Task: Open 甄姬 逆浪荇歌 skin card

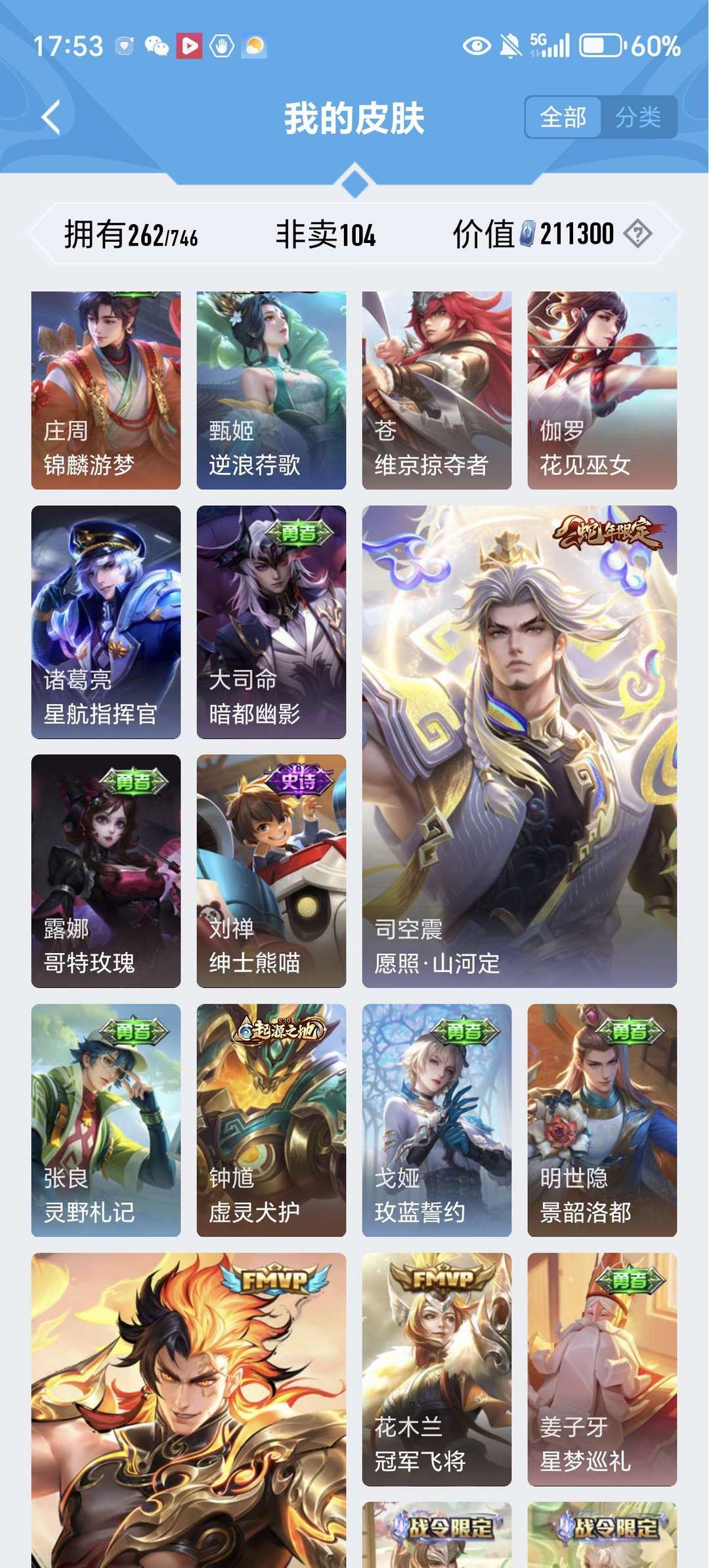Action: (271, 390)
